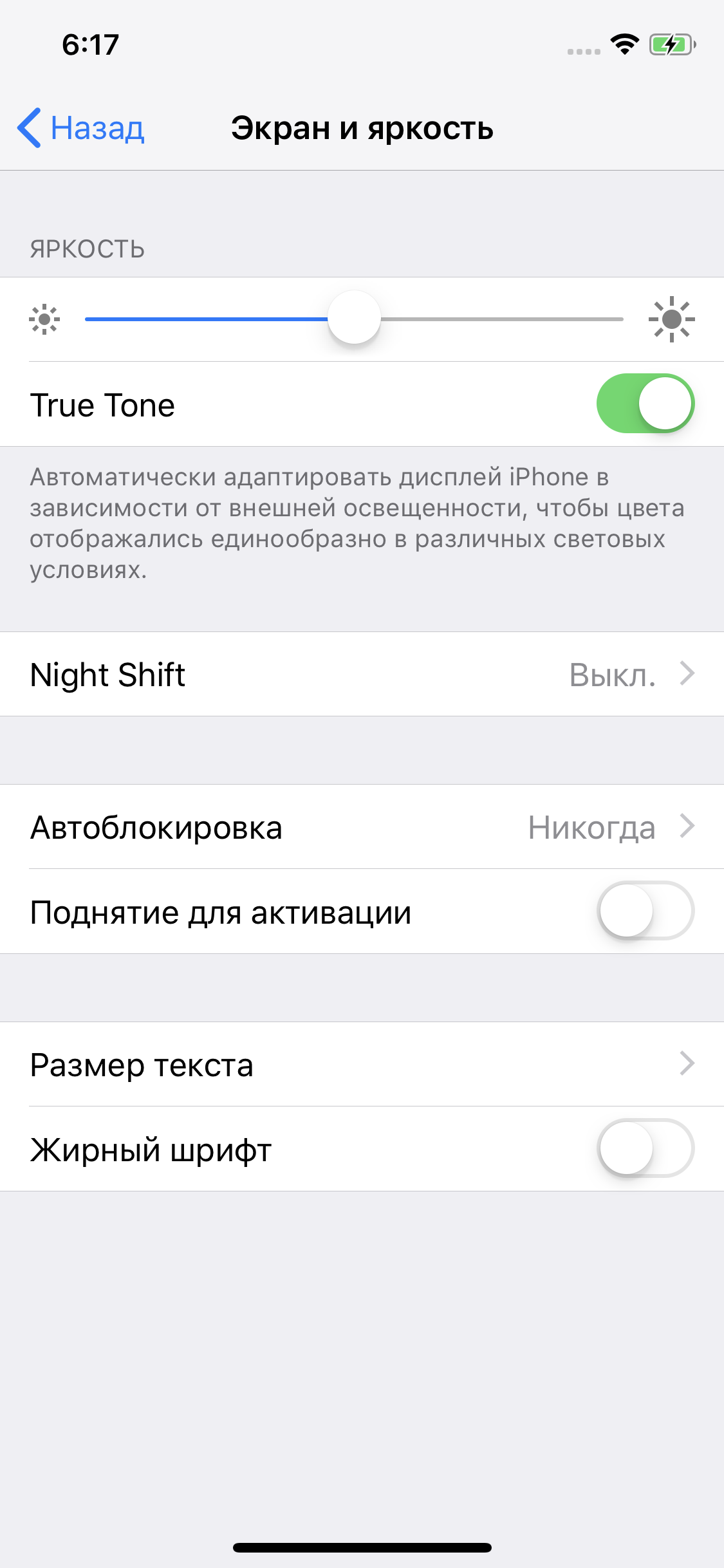
Task: Open Размер текста
Action: pyautogui.click(x=362, y=1064)
